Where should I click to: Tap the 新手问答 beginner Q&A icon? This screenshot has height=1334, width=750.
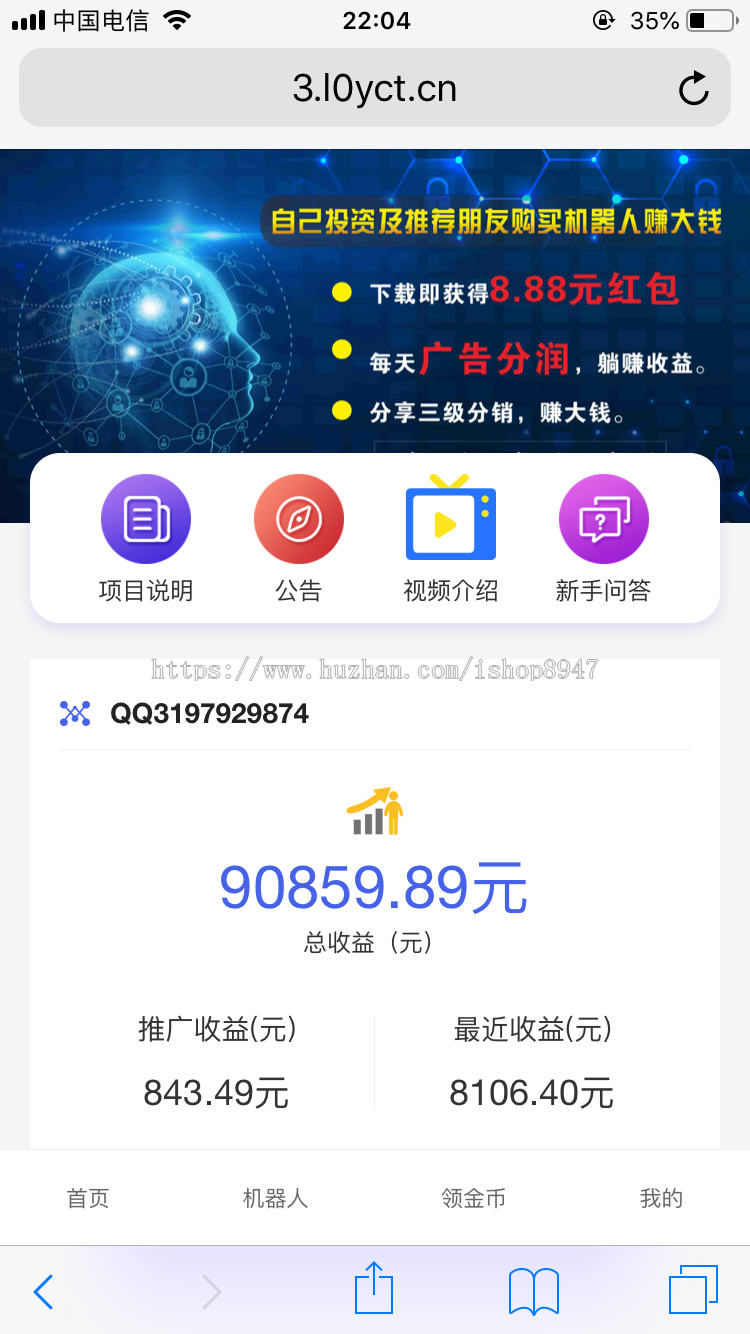pos(603,518)
